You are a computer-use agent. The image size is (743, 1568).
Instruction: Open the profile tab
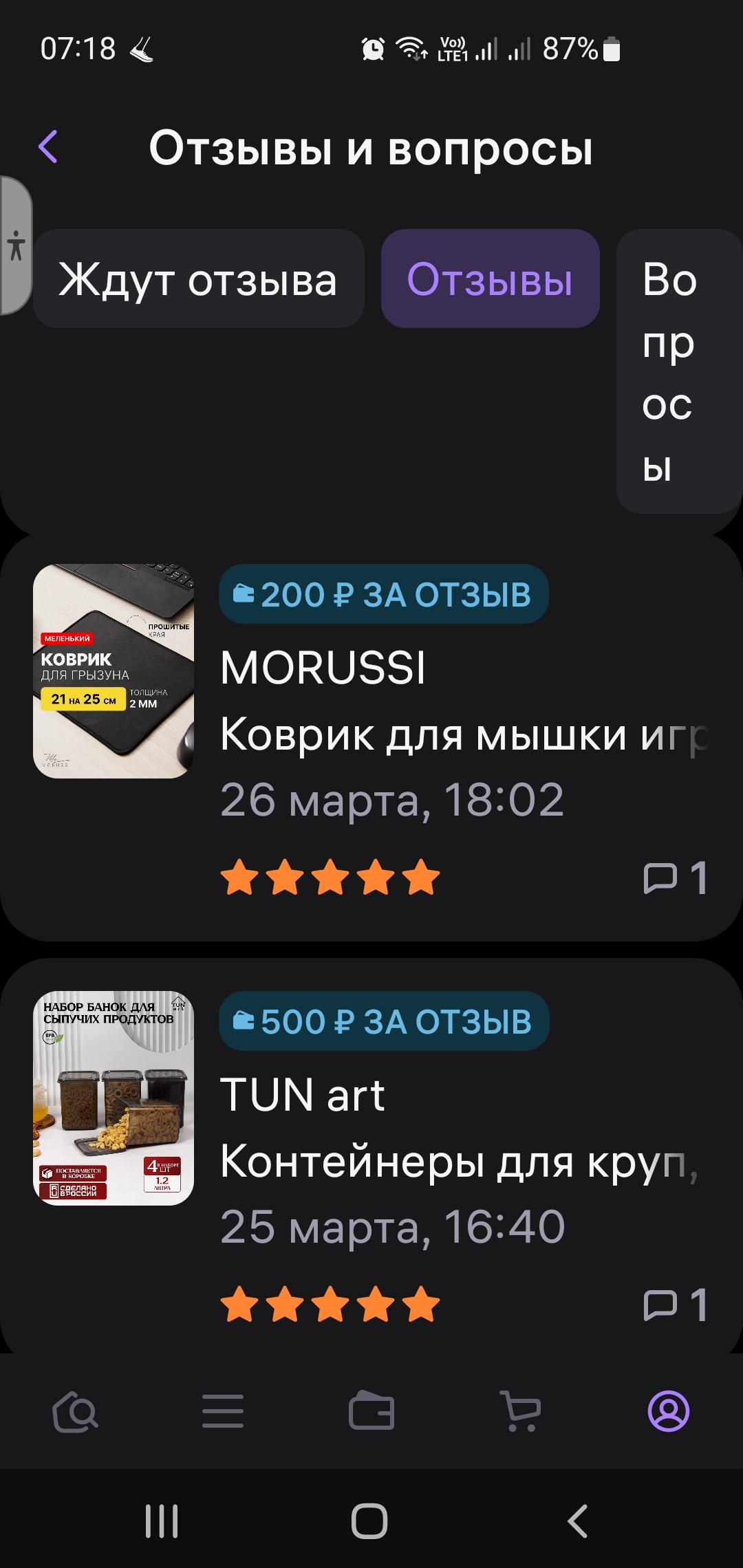point(668,1413)
